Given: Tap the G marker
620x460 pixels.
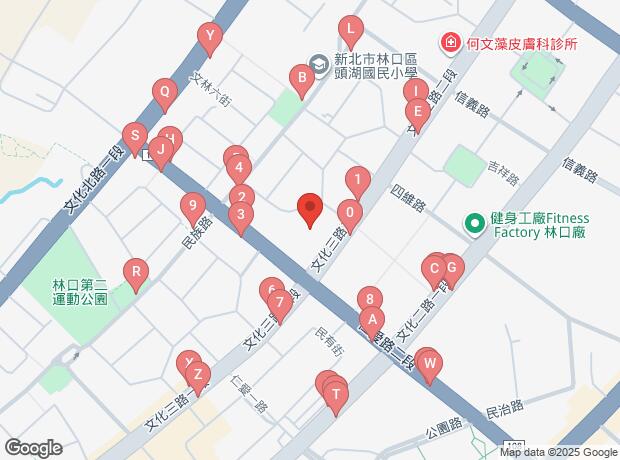Looking at the screenshot, I should [450, 267].
